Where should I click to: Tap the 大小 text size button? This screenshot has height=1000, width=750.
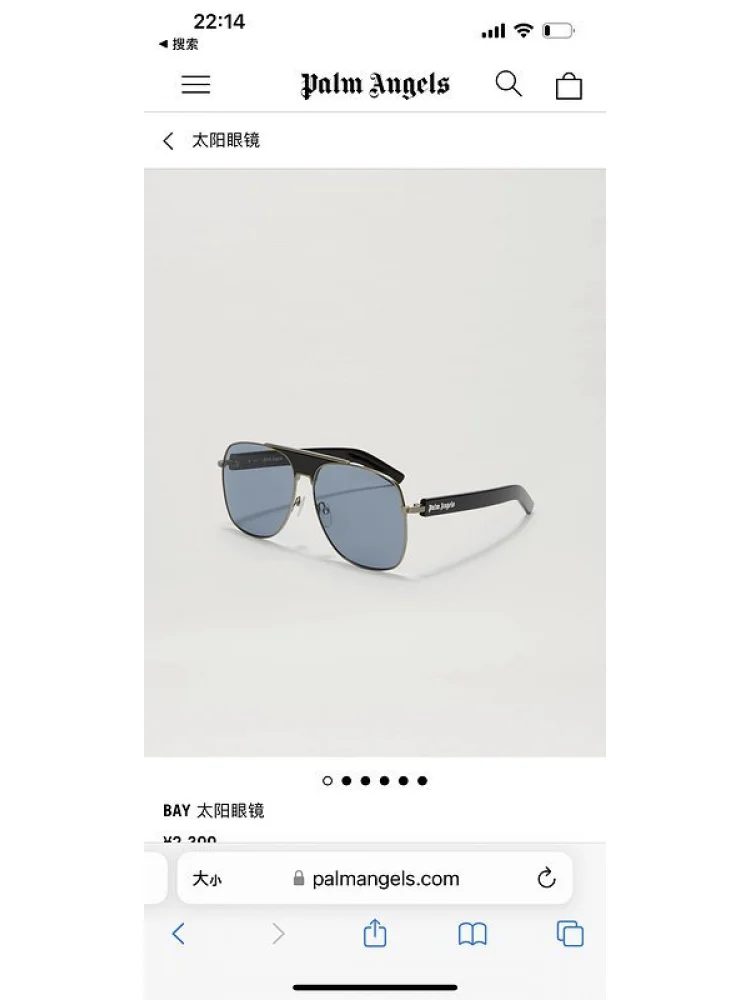coord(207,879)
